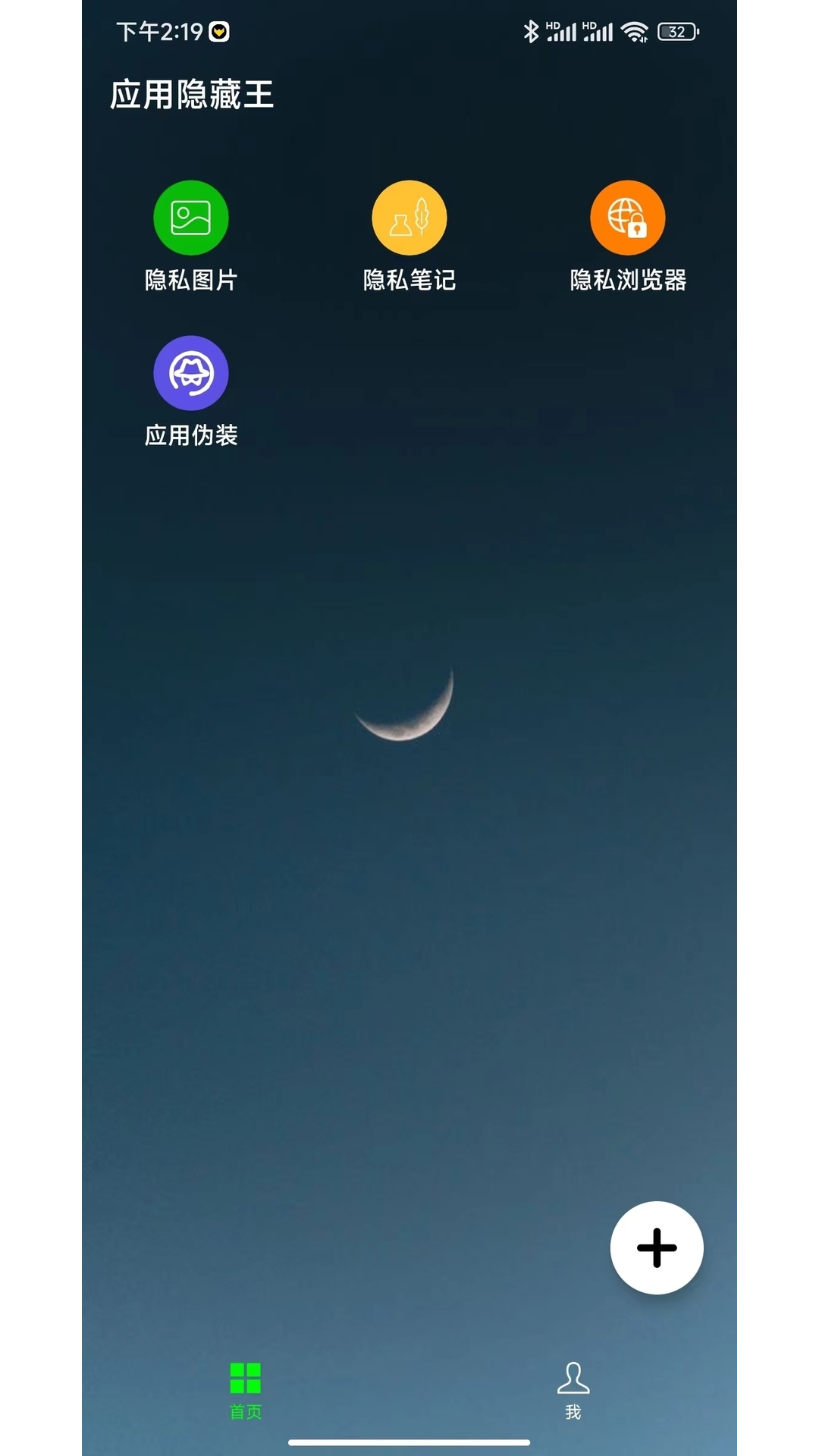Screen dimensions: 819x1456
Task: Launch 隐私浏览器 private browser
Action: pyautogui.click(x=628, y=218)
